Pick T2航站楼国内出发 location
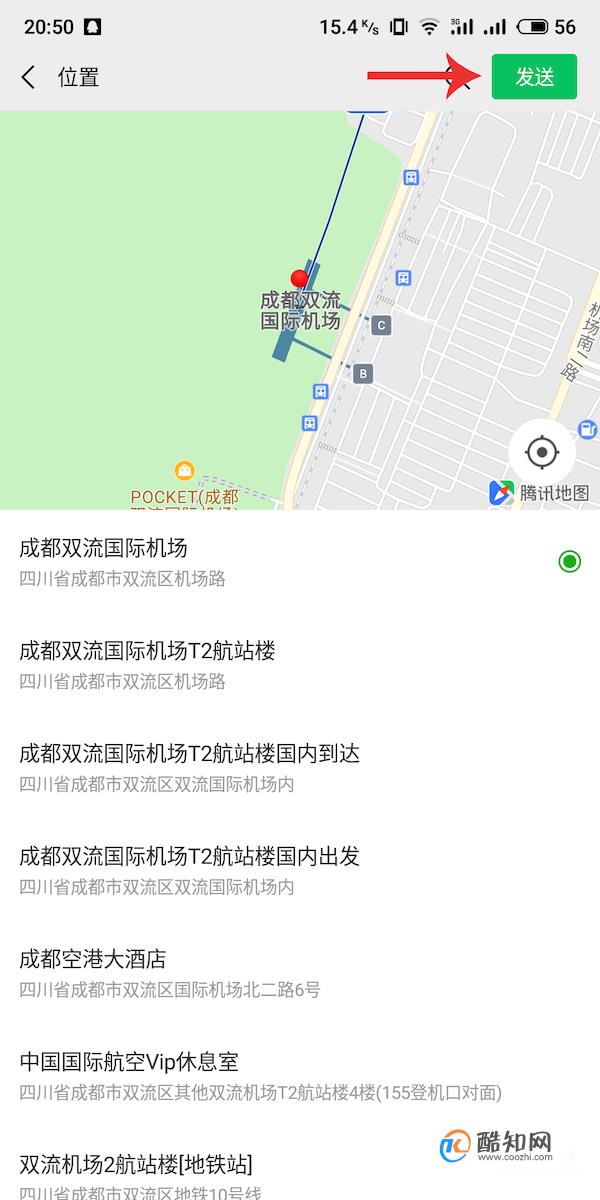The image size is (600, 1200). [300, 870]
